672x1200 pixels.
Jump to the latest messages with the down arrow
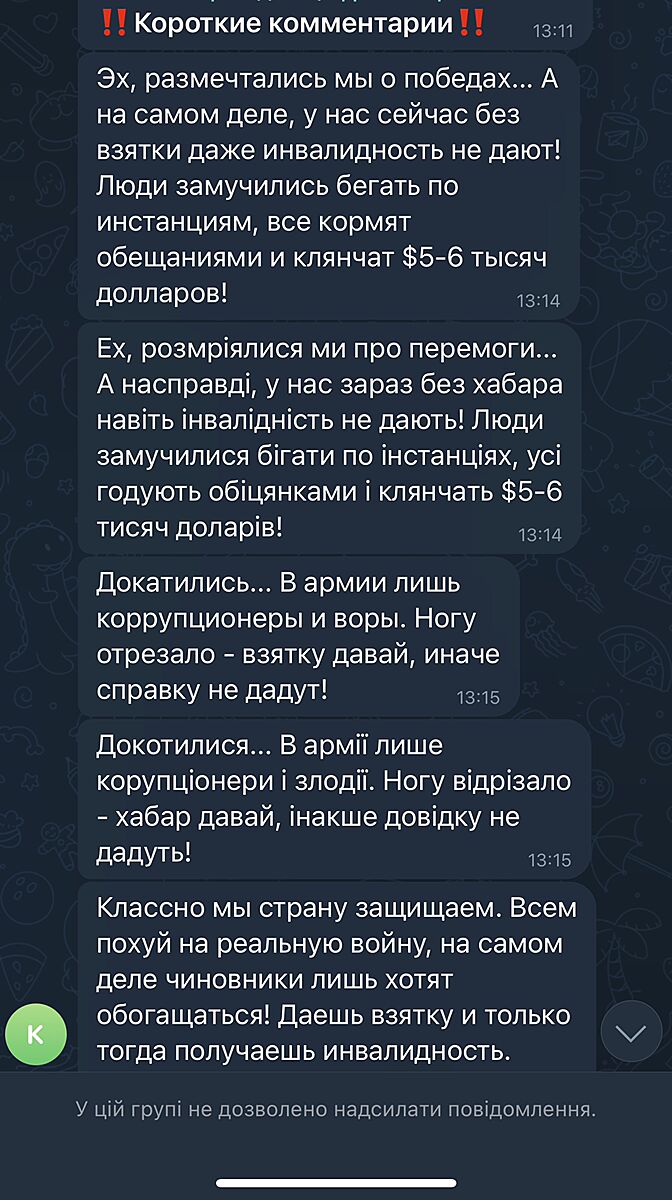click(x=631, y=1031)
